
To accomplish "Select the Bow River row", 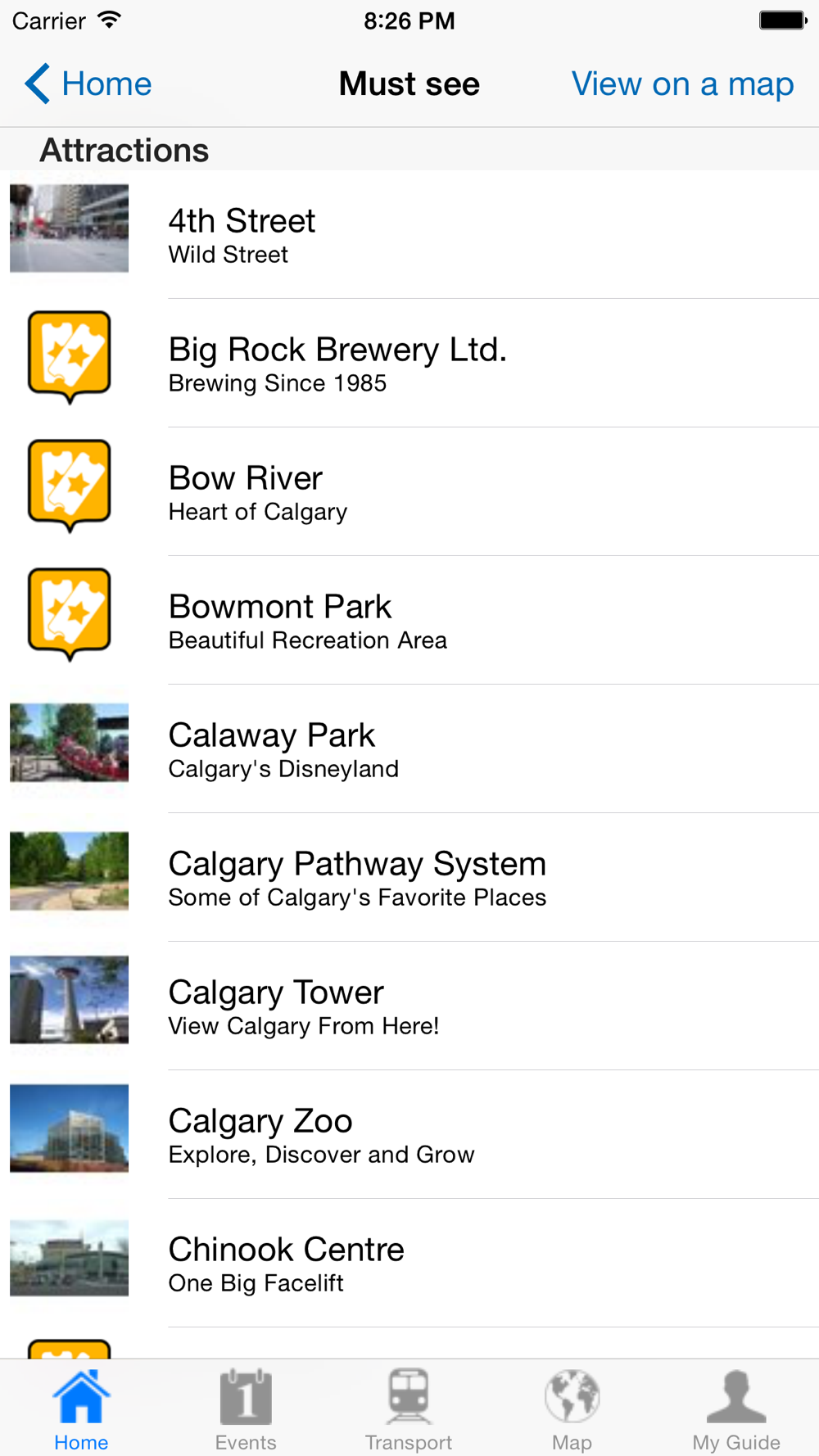I will (x=409, y=491).
